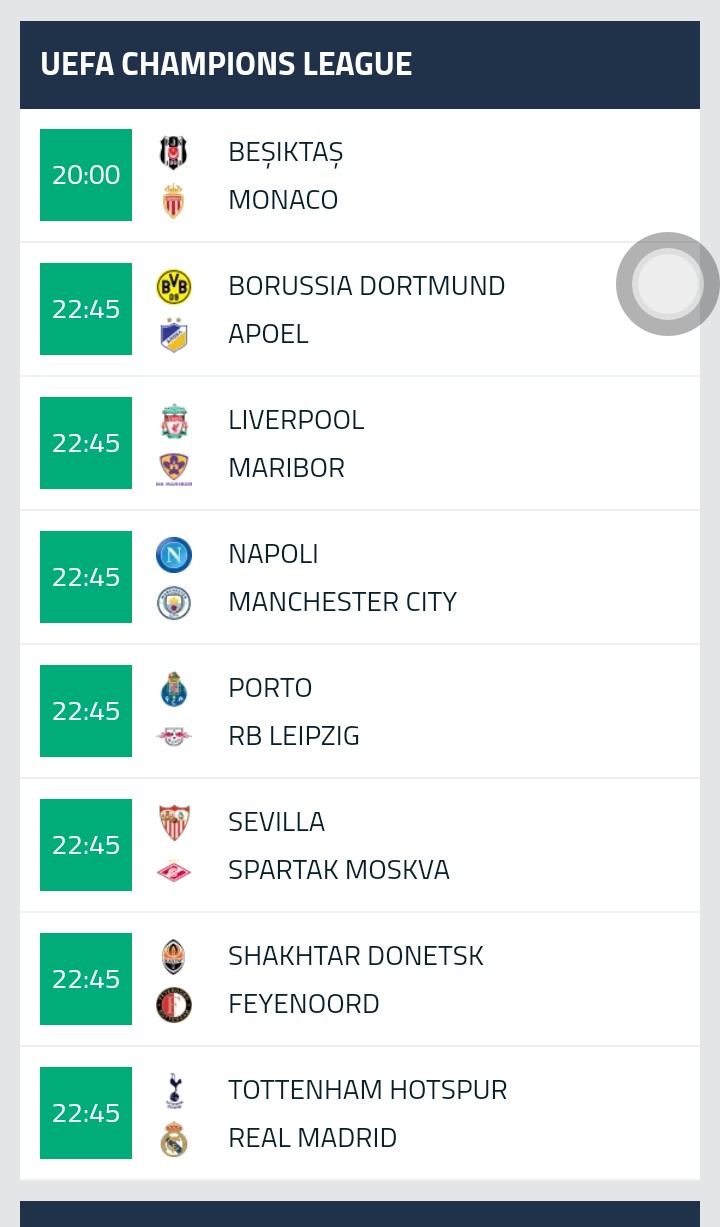Select the Napoli vs Manchester City match
This screenshot has height=1227, width=720.
(x=360, y=578)
